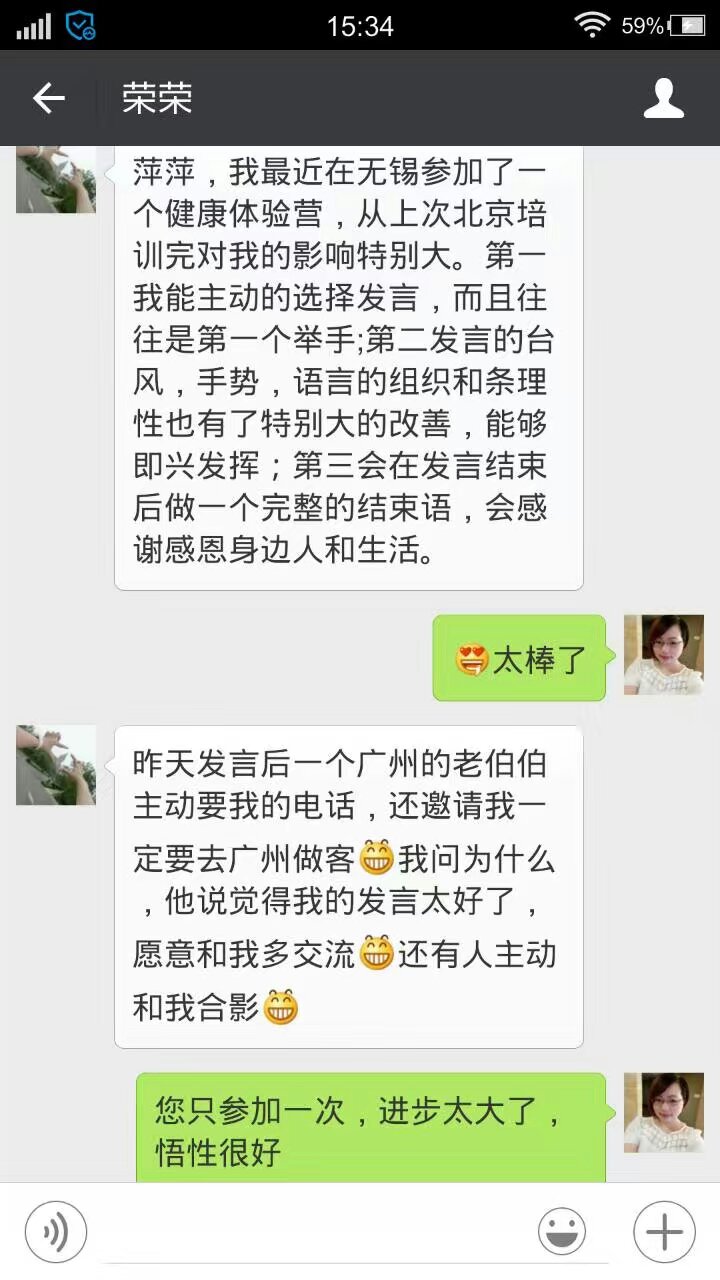This screenshot has width=720, height=1280.
Task: Open my avatar beside 您只参加一次 message
Action: click(x=664, y=1112)
